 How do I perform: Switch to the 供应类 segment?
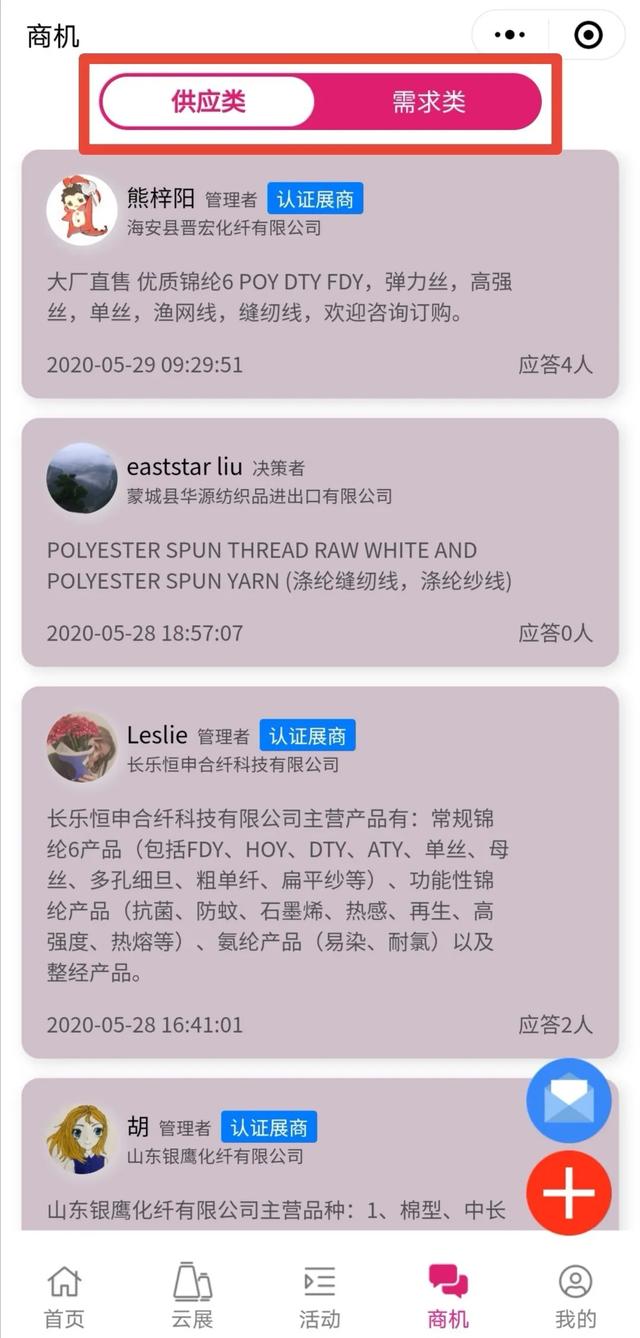(x=208, y=102)
